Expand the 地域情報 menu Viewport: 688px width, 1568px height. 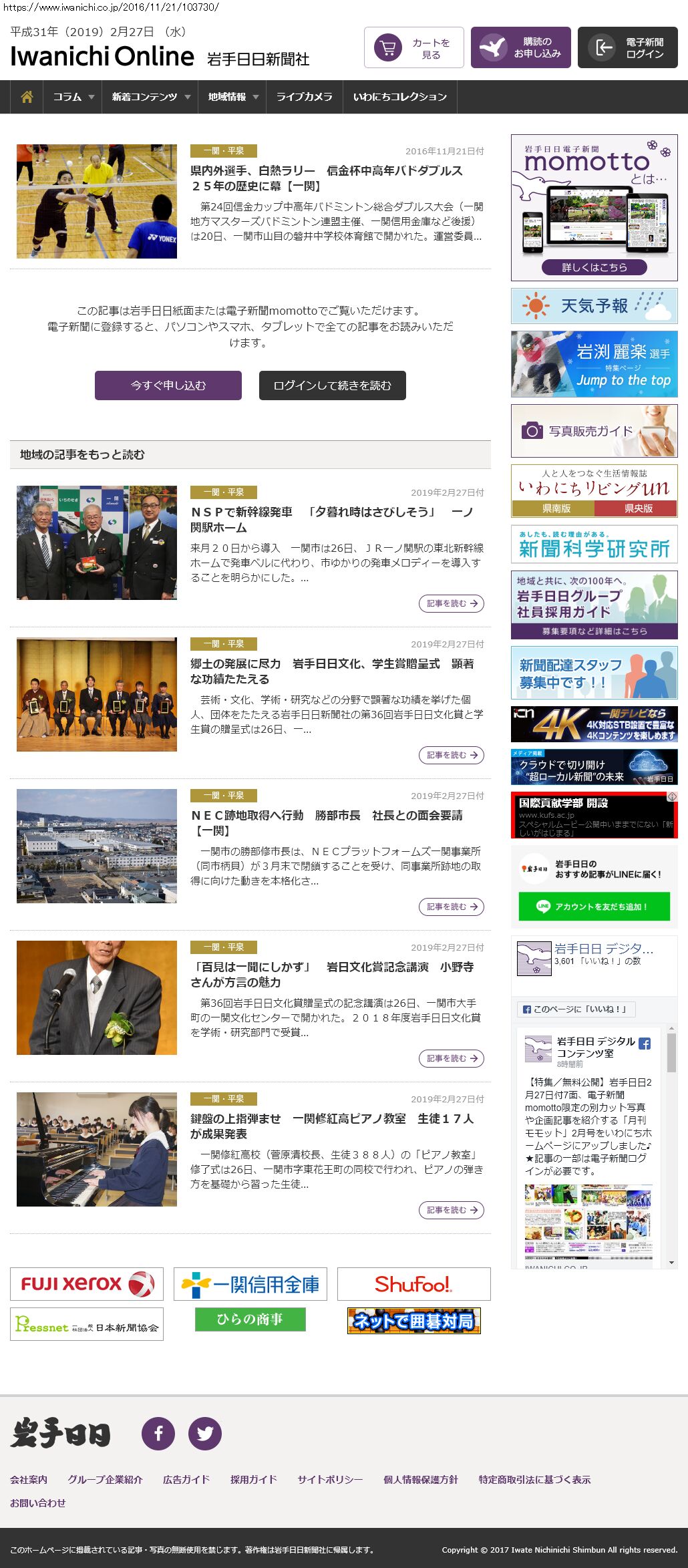[232, 97]
